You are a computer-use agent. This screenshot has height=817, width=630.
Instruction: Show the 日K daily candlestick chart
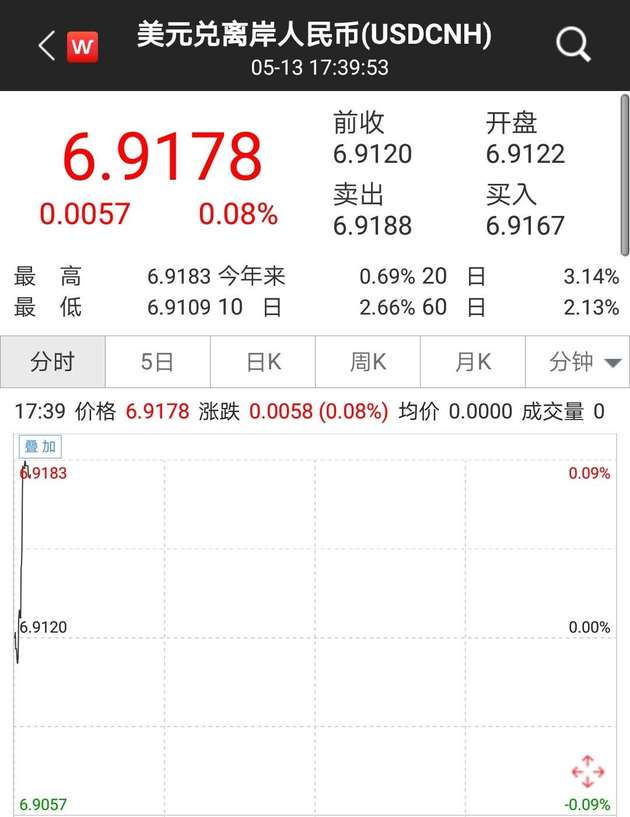click(263, 362)
